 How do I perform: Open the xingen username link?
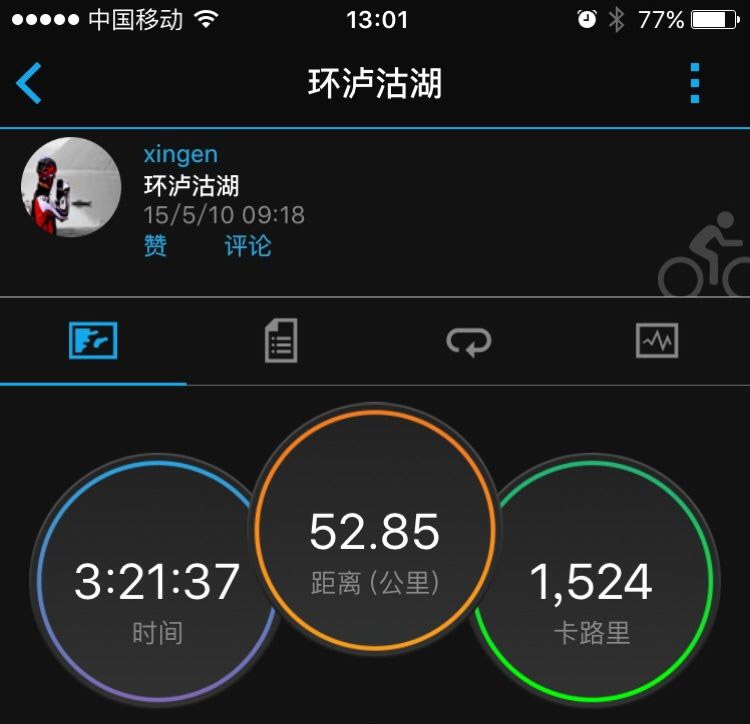180,155
